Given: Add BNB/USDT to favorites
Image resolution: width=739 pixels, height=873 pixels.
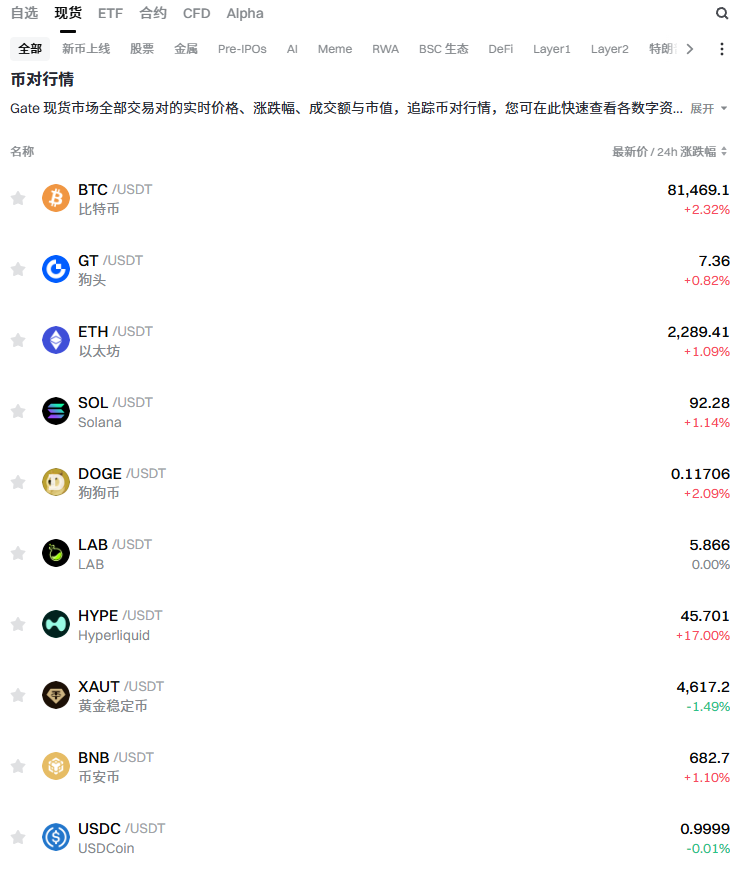Looking at the screenshot, I should (x=18, y=767).
